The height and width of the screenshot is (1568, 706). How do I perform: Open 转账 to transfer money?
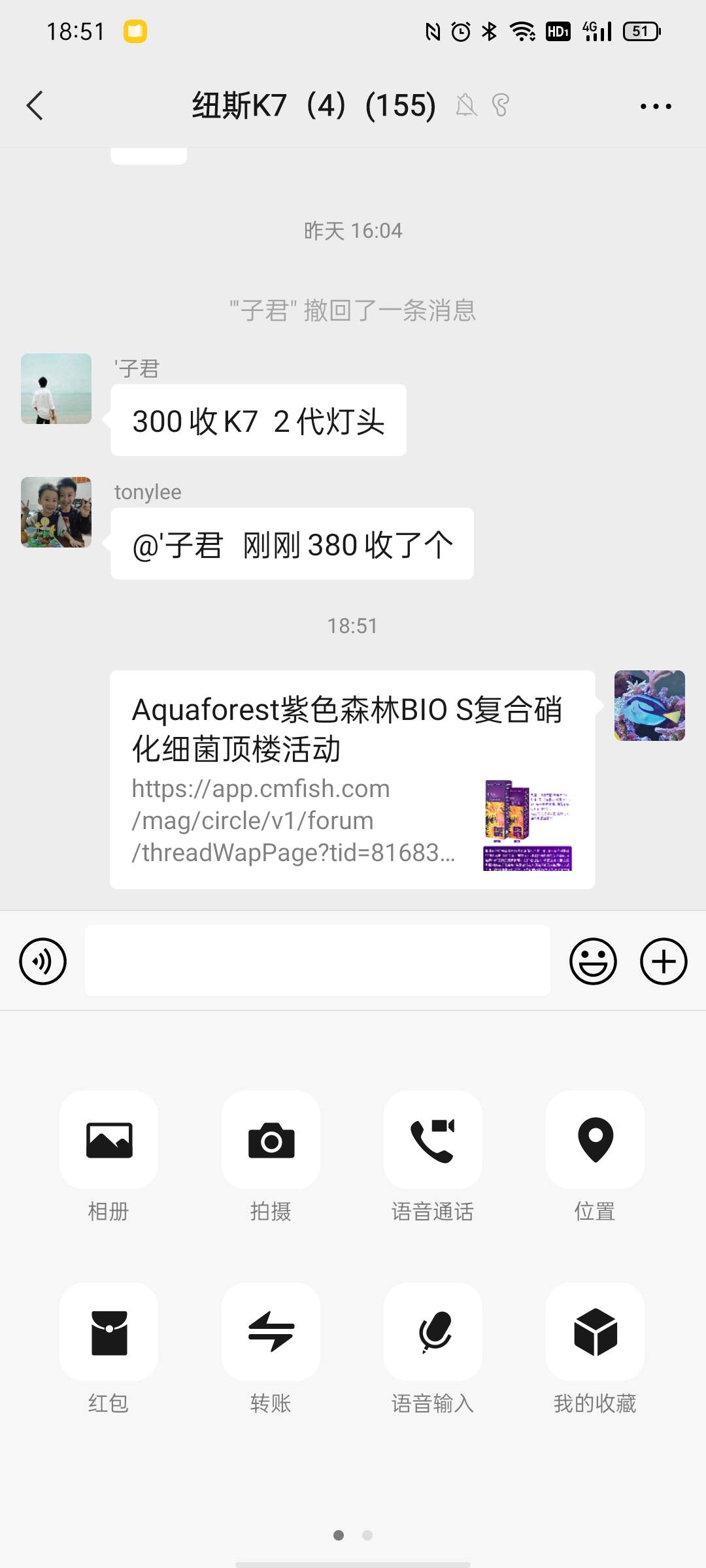[x=271, y=1332]
